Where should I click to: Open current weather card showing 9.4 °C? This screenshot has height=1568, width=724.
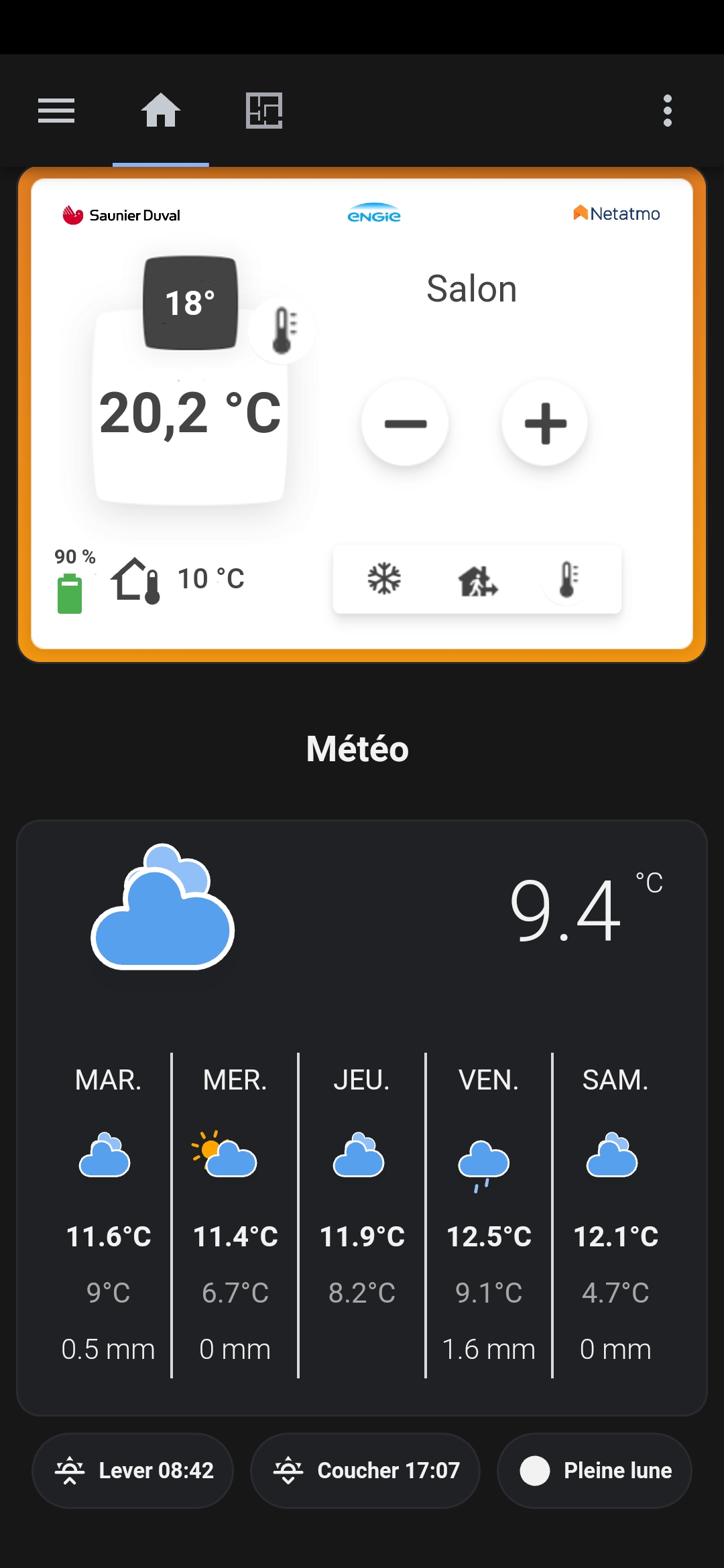click(362, 911)
